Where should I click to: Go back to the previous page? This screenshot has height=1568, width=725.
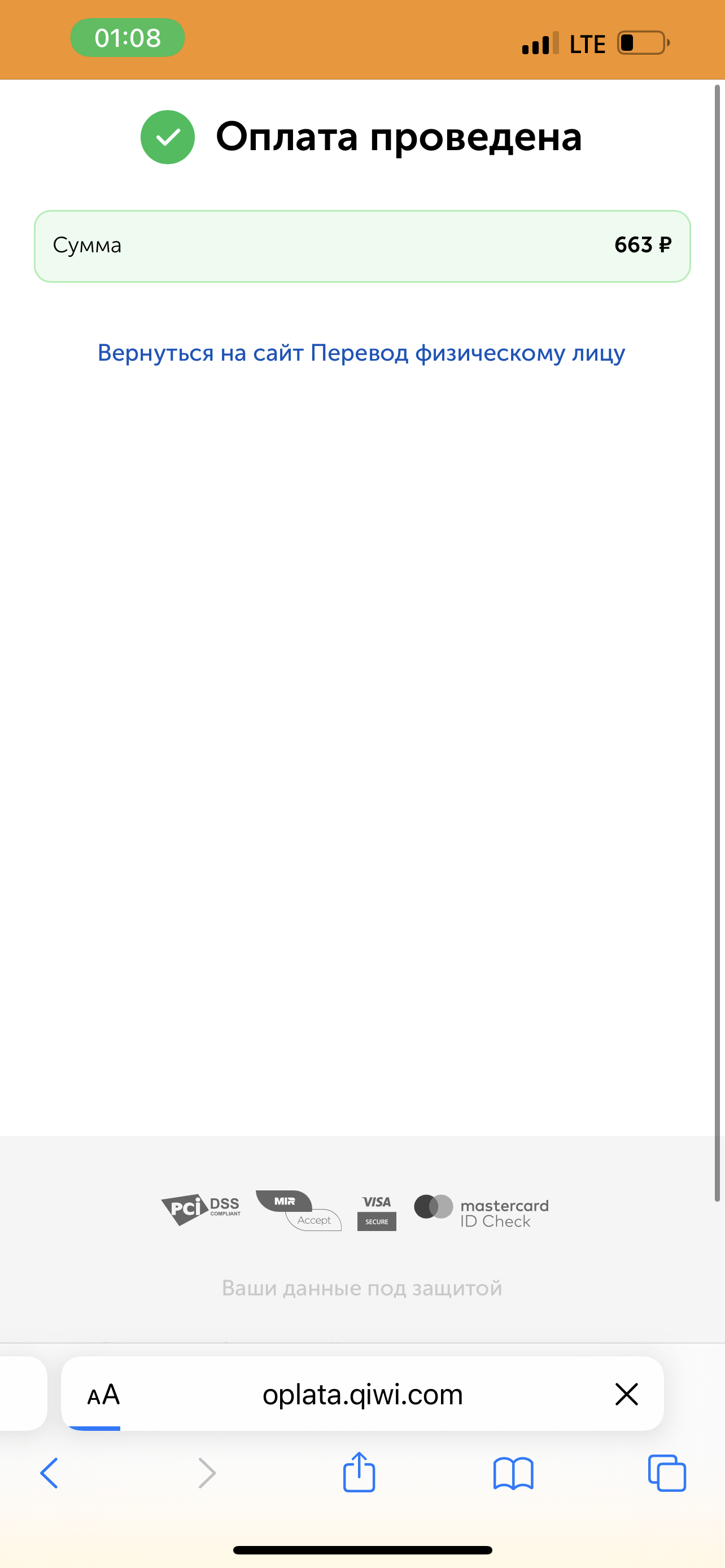pos(49,1473)
